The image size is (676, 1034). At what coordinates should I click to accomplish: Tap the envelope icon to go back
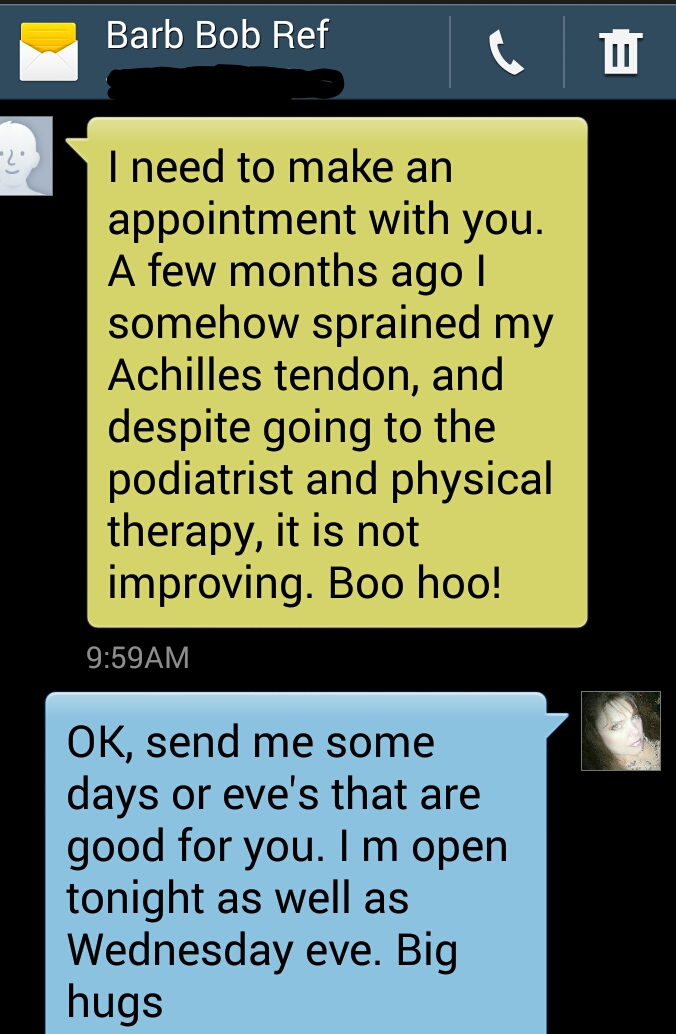pos(50,51)
